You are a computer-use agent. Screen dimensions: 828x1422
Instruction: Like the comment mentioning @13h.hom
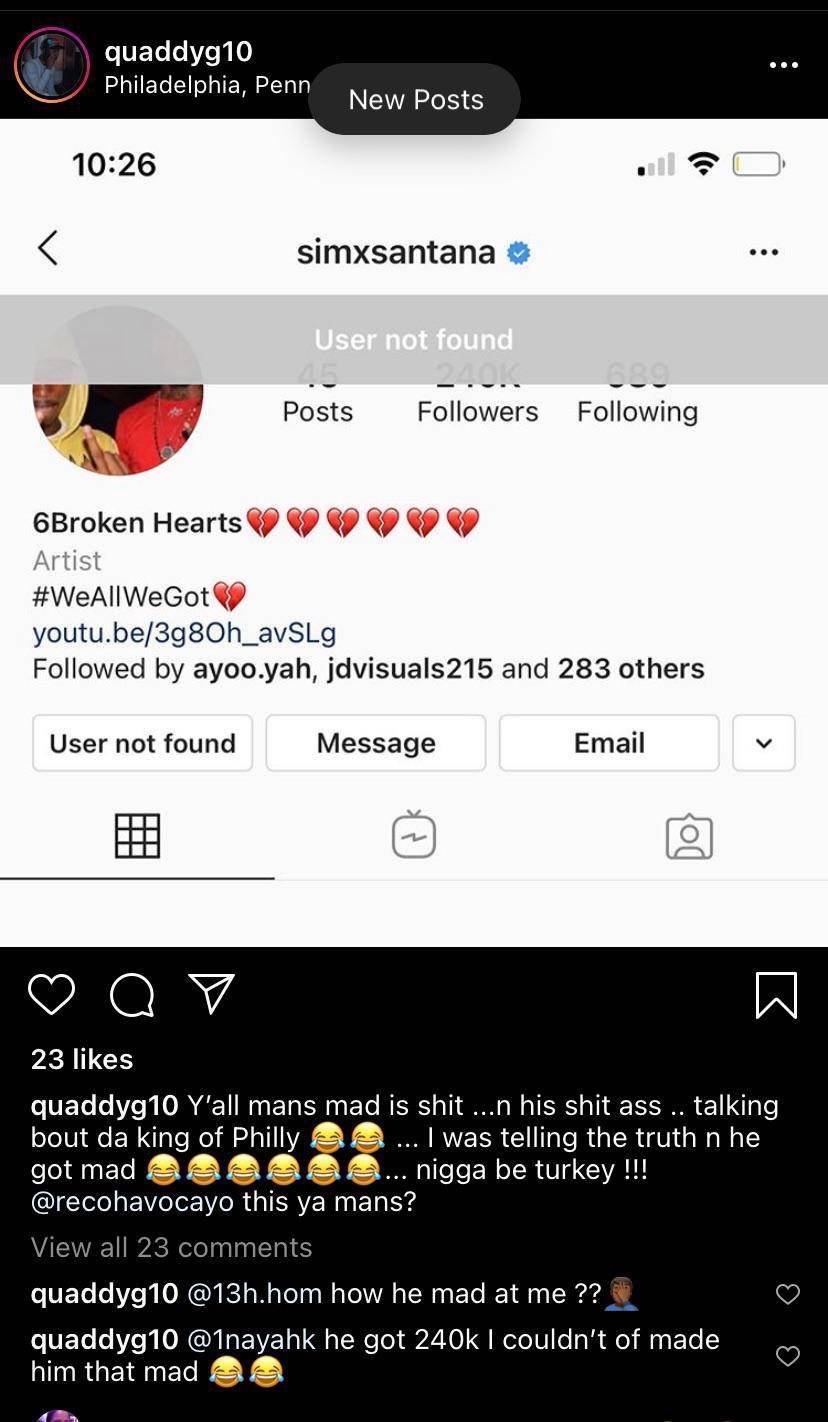click(788, 1294)
